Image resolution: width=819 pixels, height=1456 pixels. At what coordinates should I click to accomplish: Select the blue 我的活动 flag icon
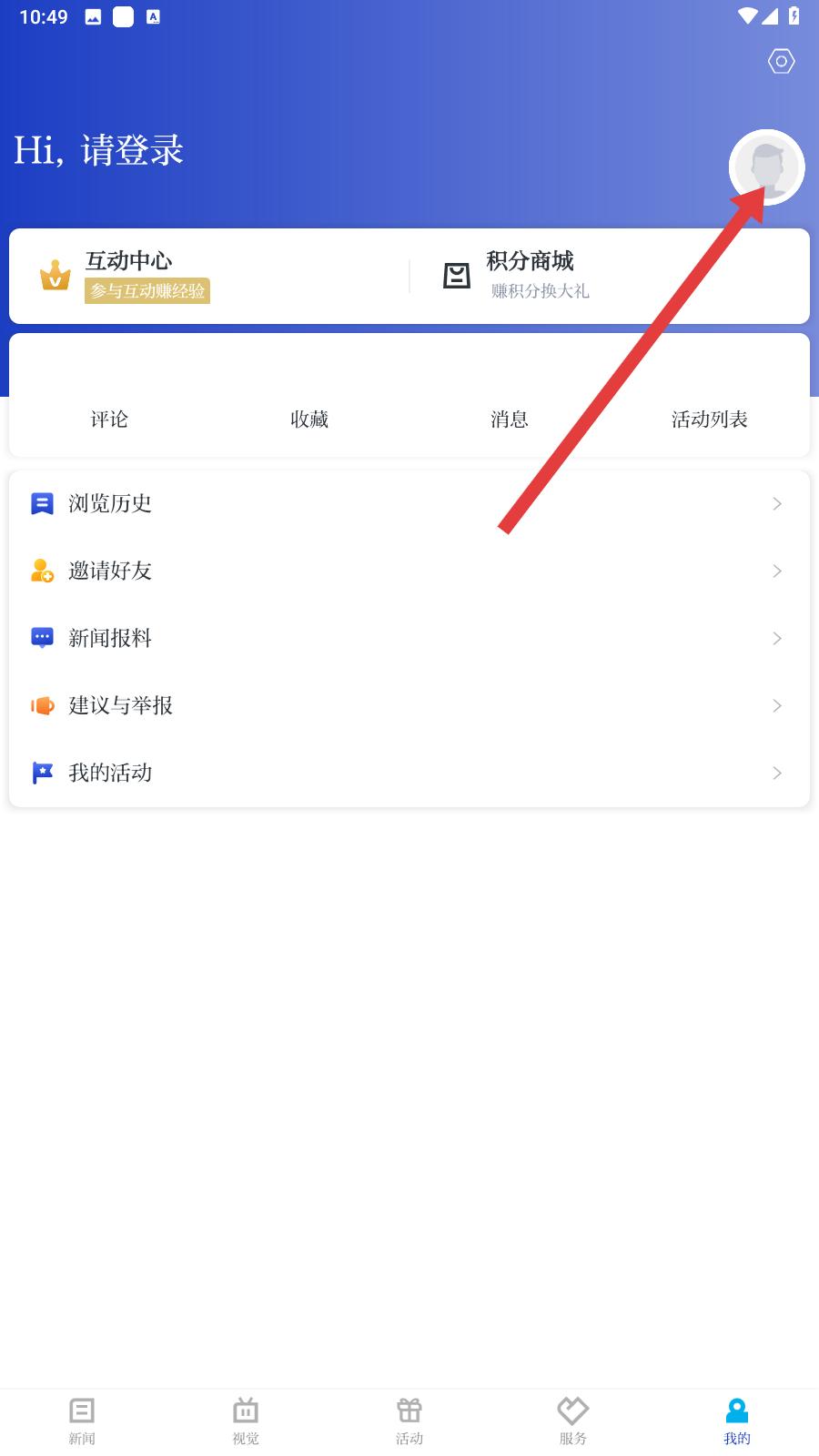[x=42, y=773]
